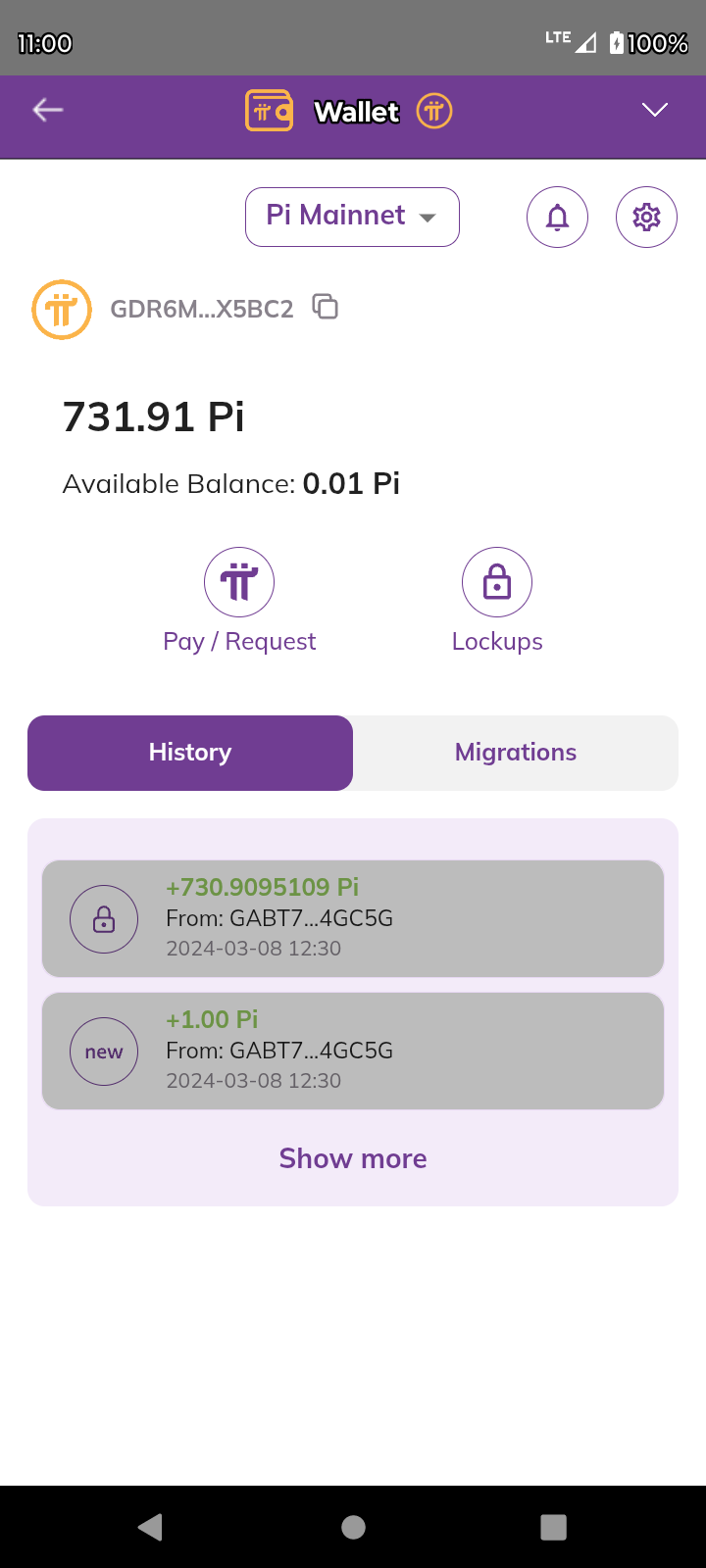
Task: Open Pay / Request
Action: (x=239, y=601)
